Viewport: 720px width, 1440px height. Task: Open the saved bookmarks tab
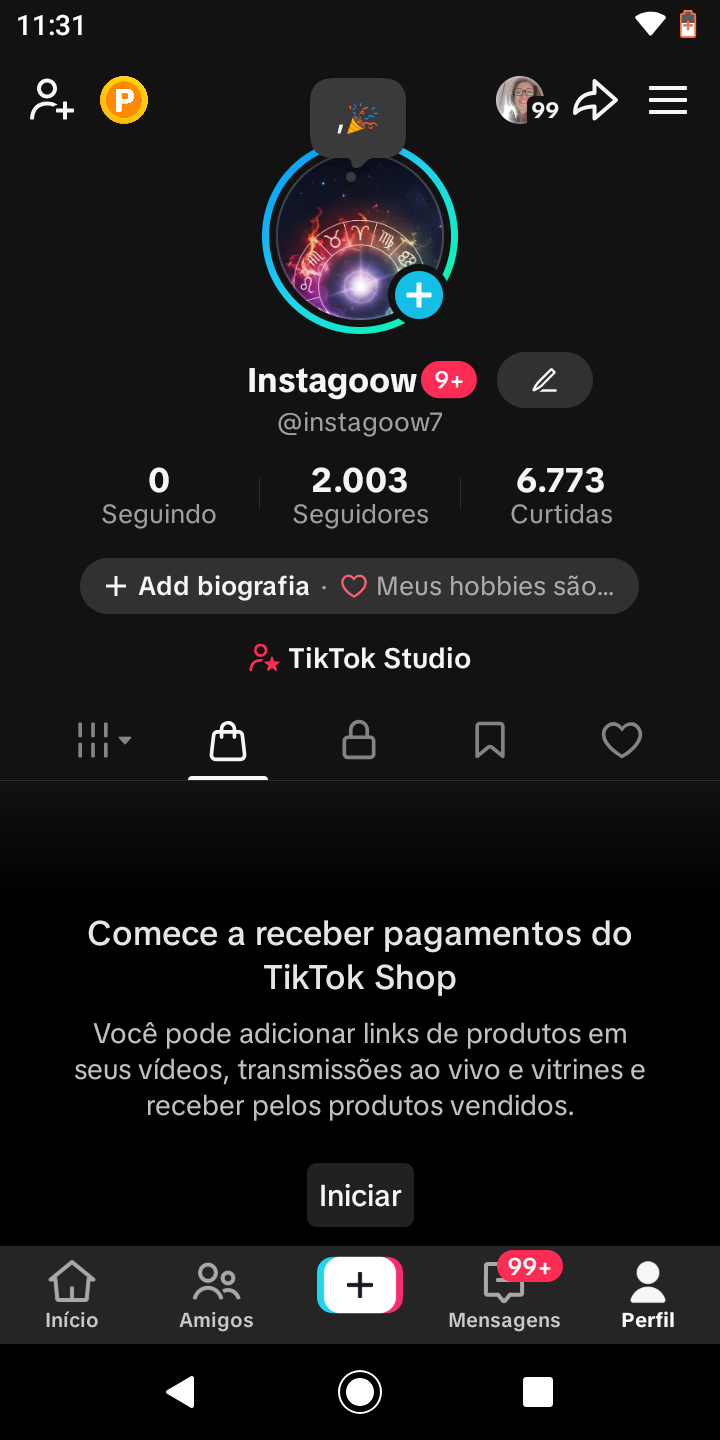[x=489, y=741]
